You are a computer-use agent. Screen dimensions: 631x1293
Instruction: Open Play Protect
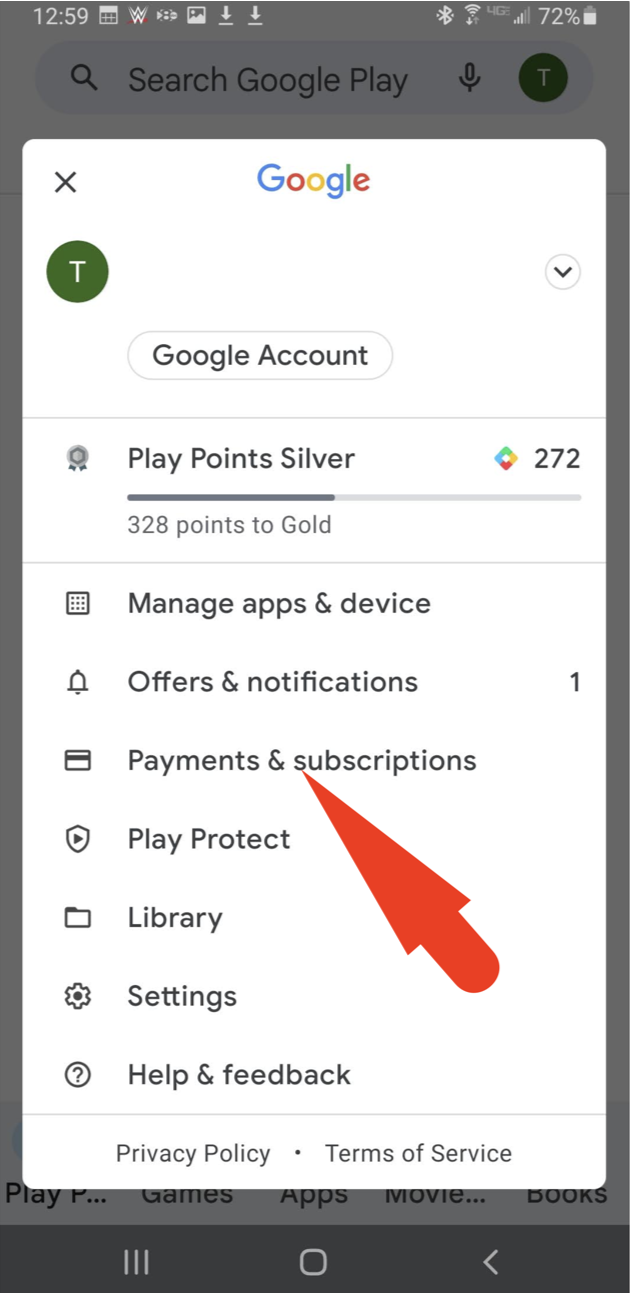tap(208, 839)
